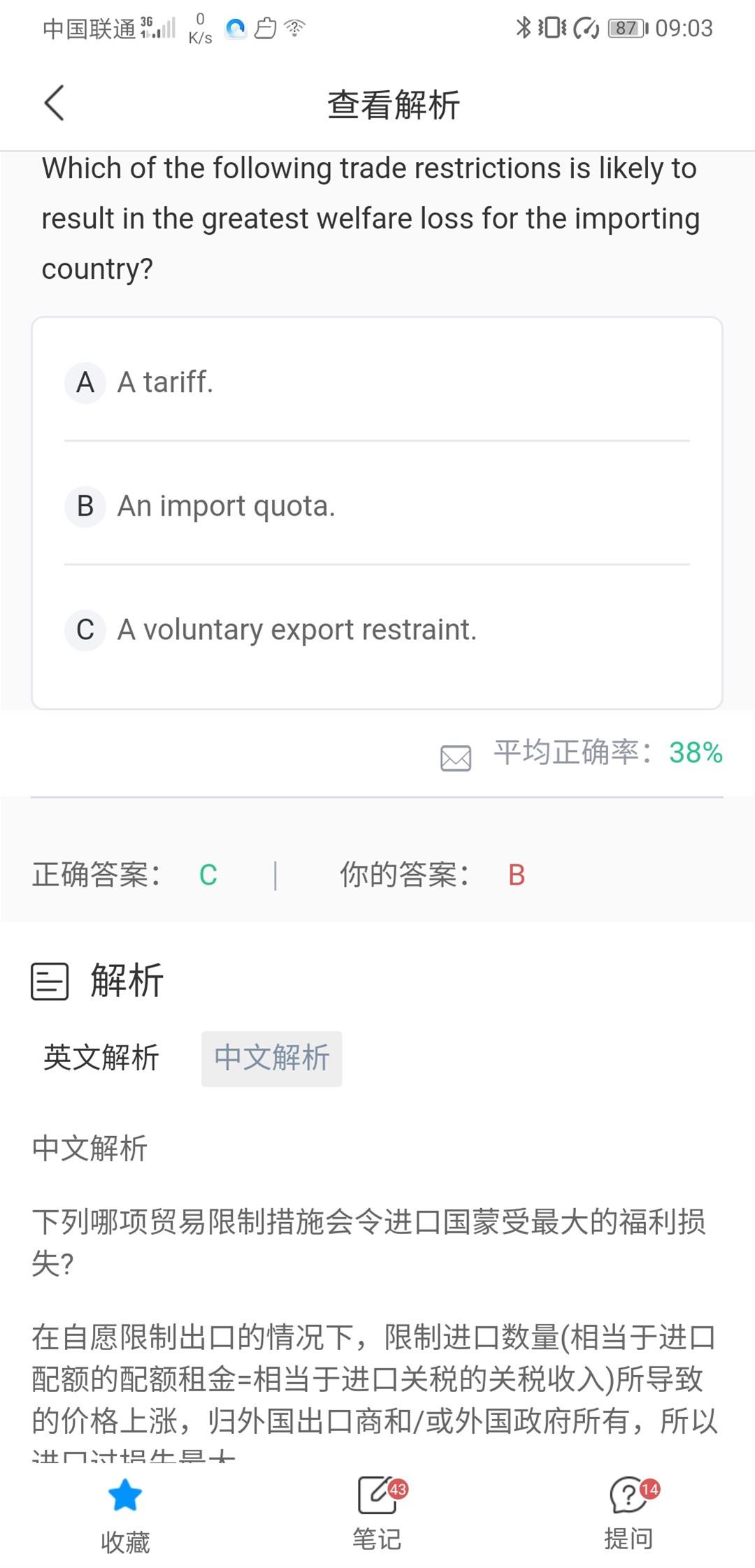
Task: Switch to the 英文解析 tab
Action: [x=101, y=1058]
